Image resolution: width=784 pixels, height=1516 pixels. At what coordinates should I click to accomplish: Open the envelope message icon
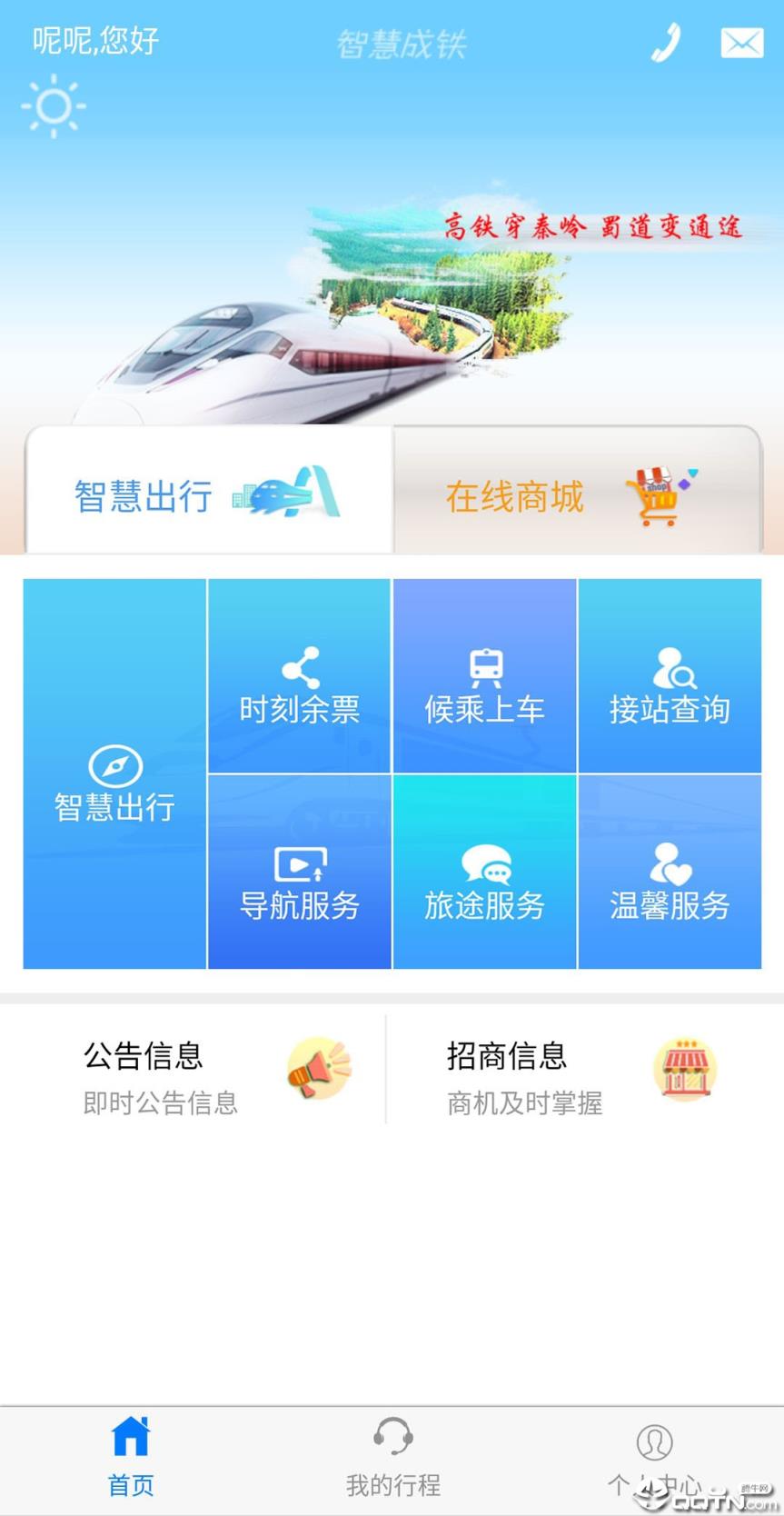tap(741, 42)
